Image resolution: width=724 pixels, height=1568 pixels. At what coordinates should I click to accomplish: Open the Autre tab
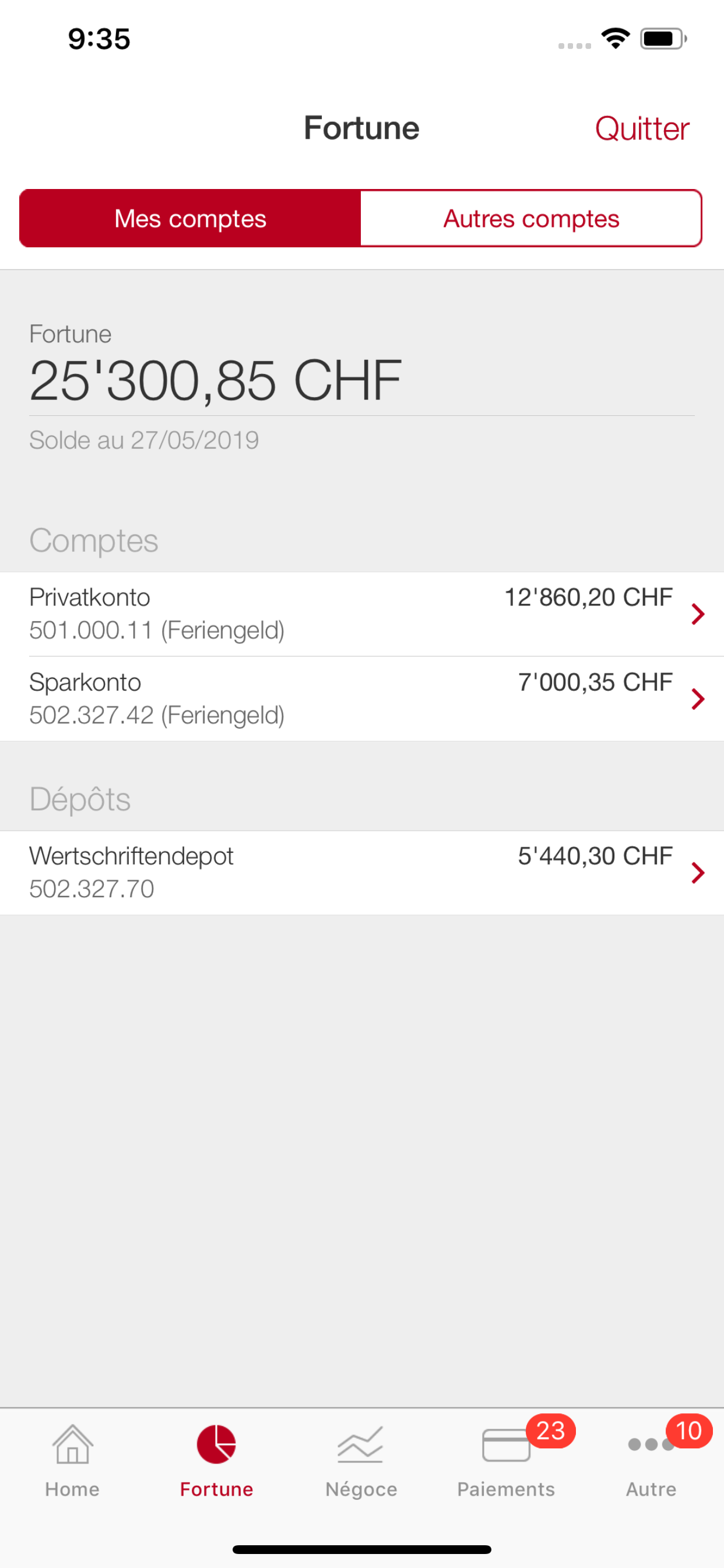[651, 1461]
